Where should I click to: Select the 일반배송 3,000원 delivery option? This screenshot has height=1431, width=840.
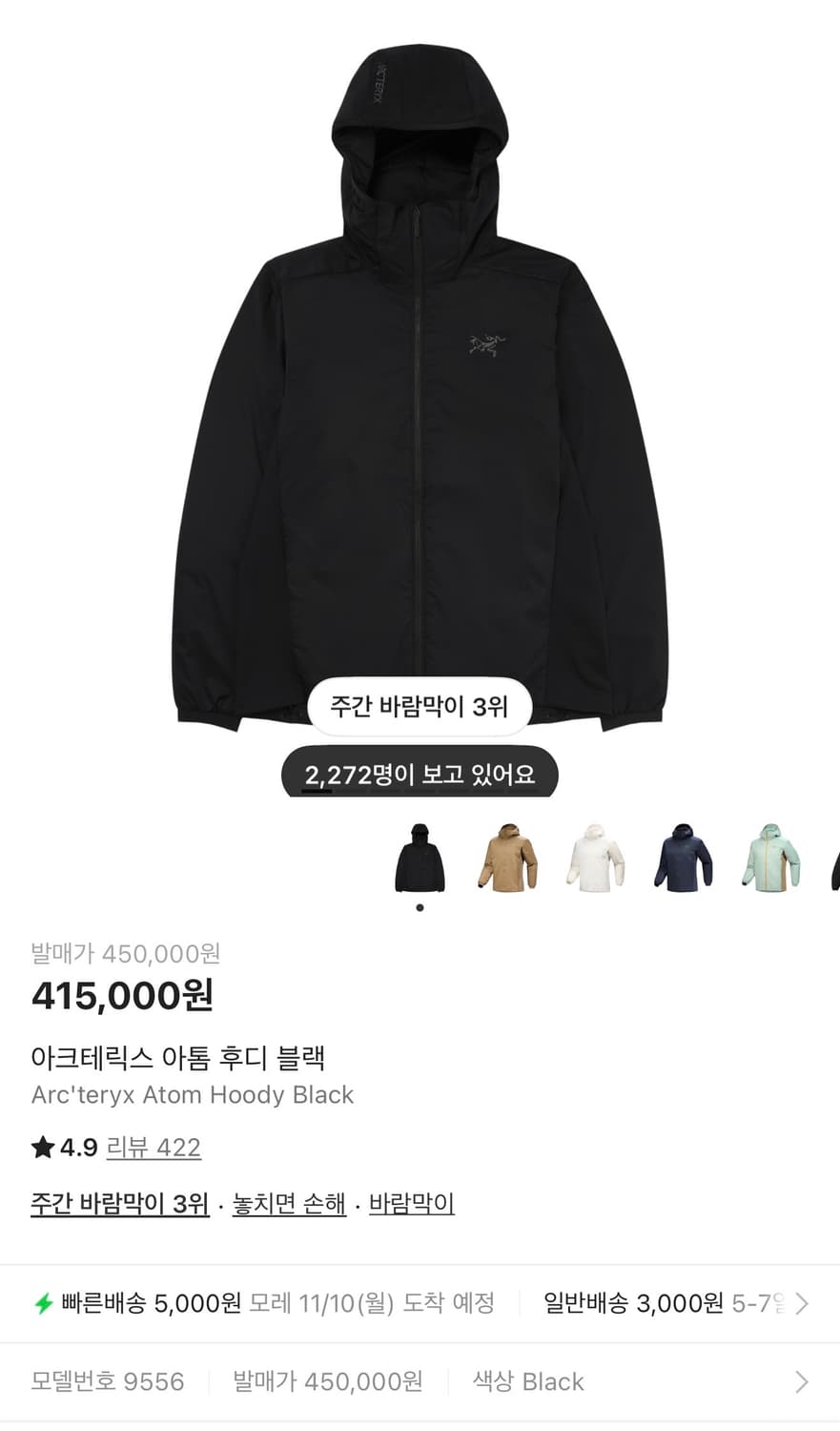(667, 1300)
